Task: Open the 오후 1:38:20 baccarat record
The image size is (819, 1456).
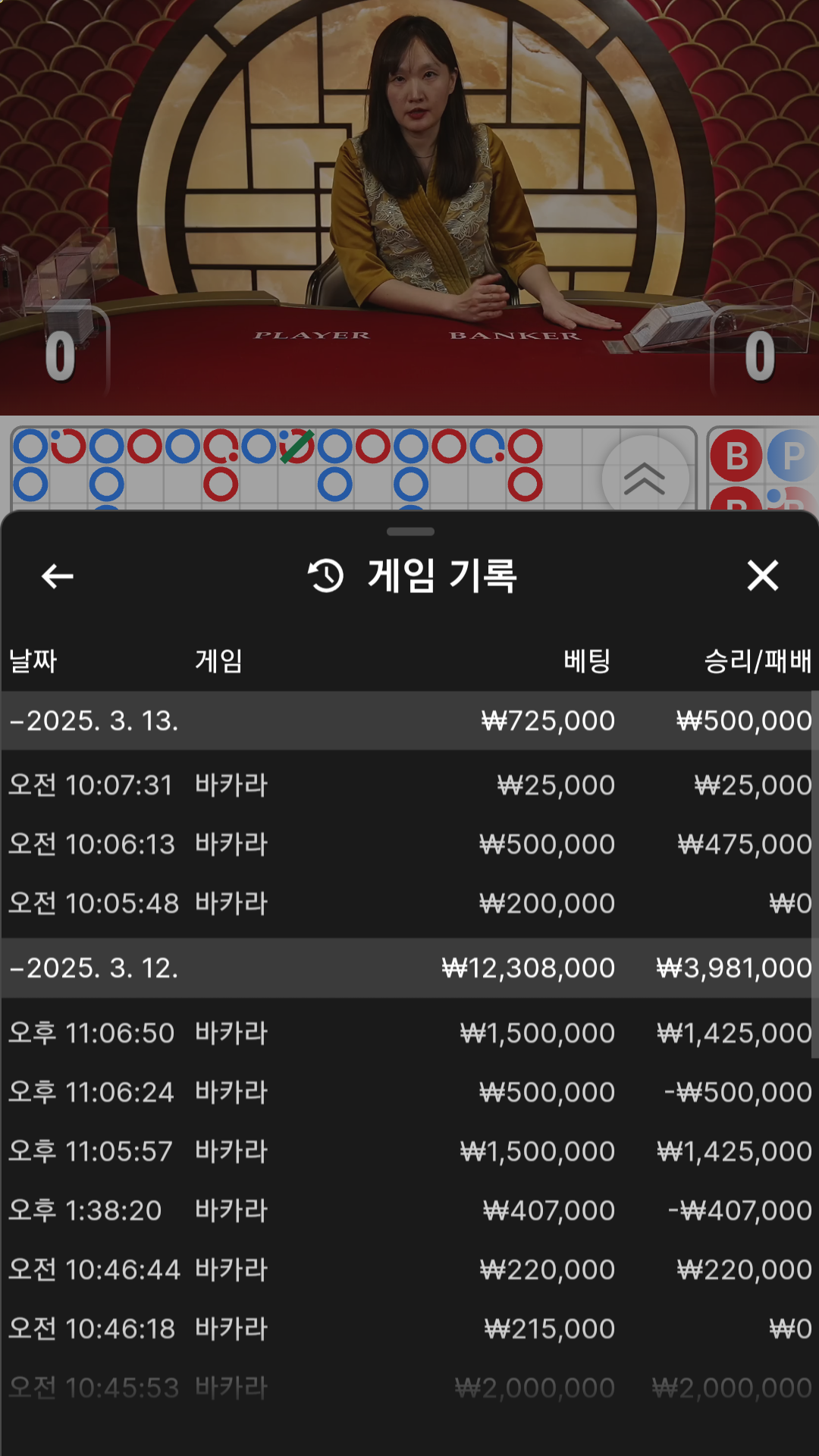Action: [409, 1210]
